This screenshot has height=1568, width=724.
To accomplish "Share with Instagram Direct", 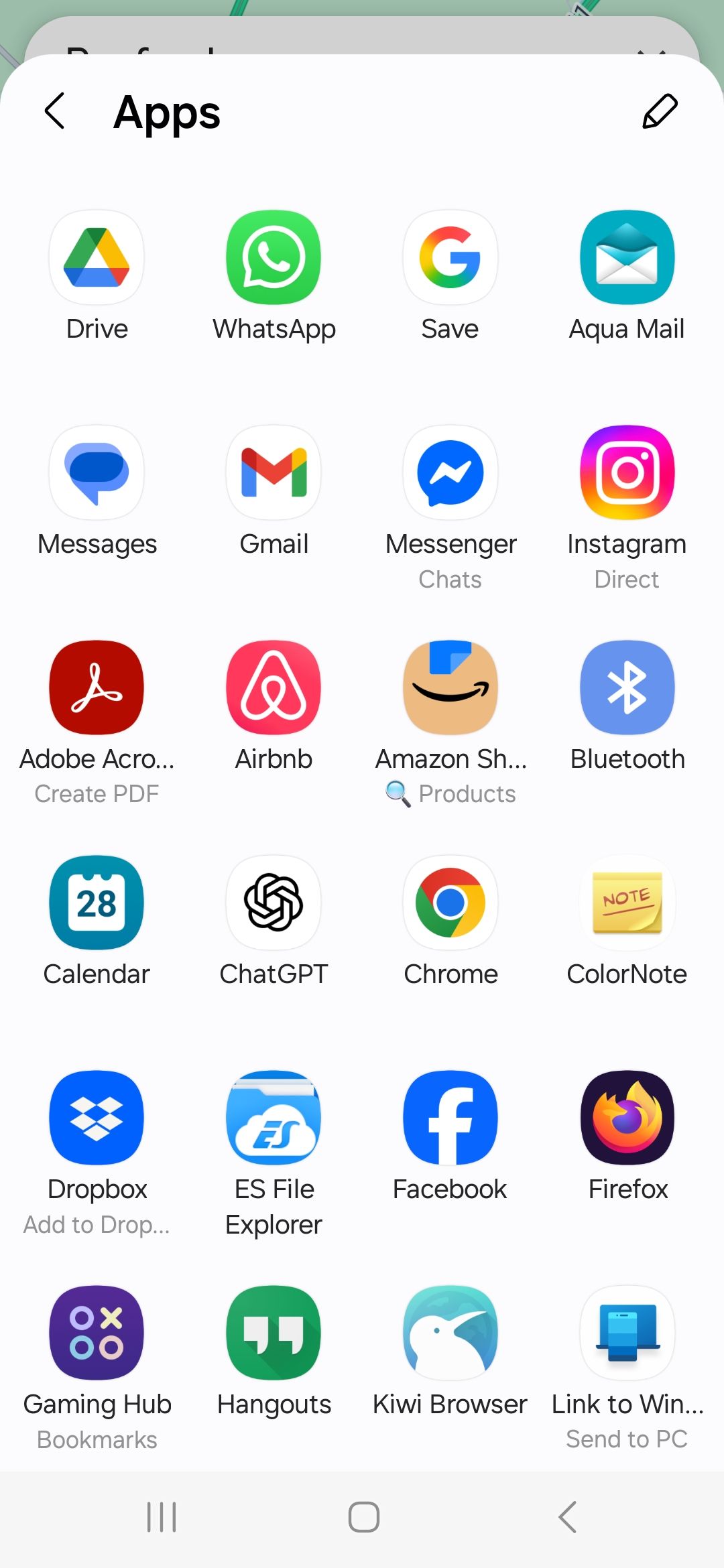I will [627, 473].
